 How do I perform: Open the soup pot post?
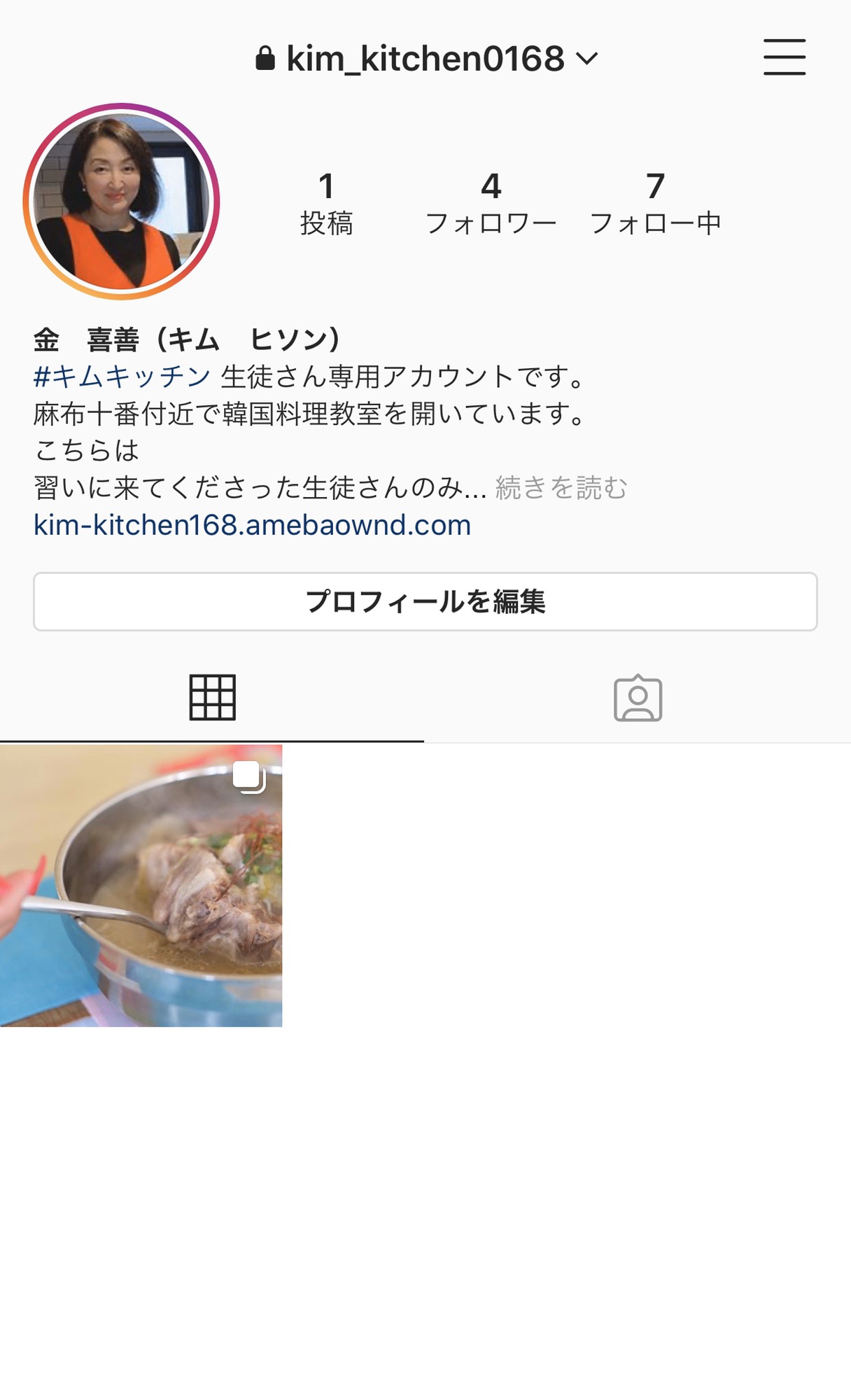click(x=141, y=885)
